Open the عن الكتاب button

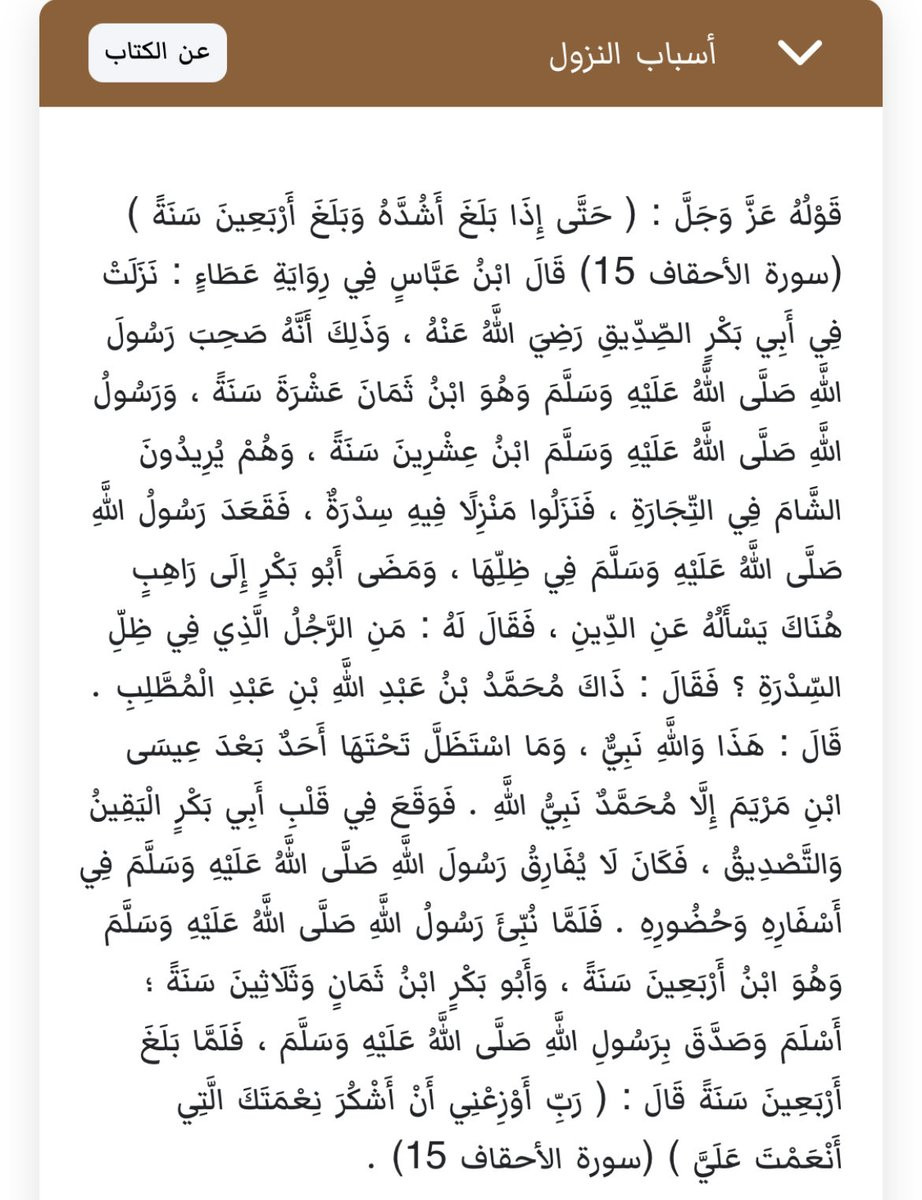[x=158, y=53]
